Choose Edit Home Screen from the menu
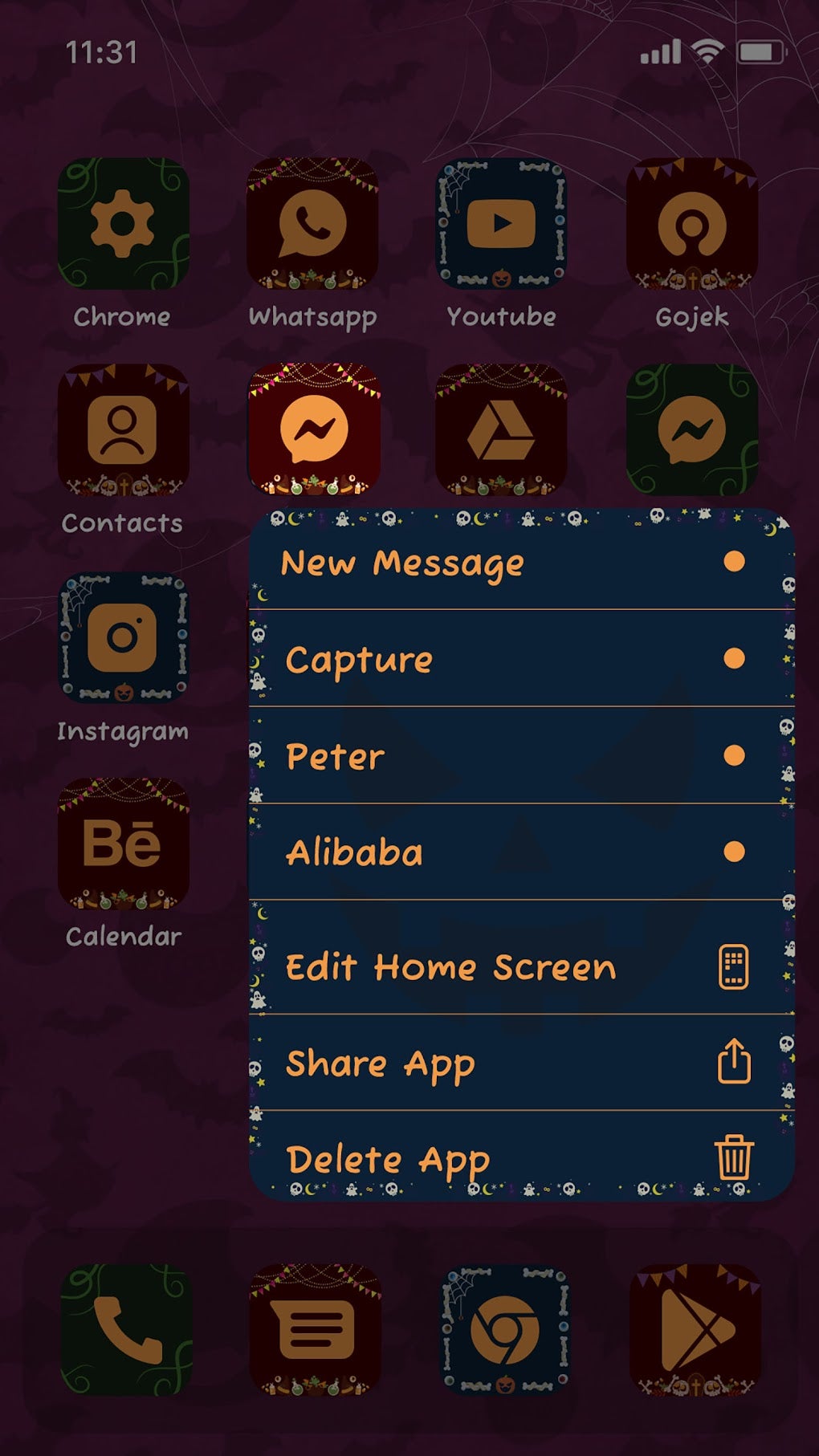This screenshot has width=819, height=1456. [x=450, y=967]
